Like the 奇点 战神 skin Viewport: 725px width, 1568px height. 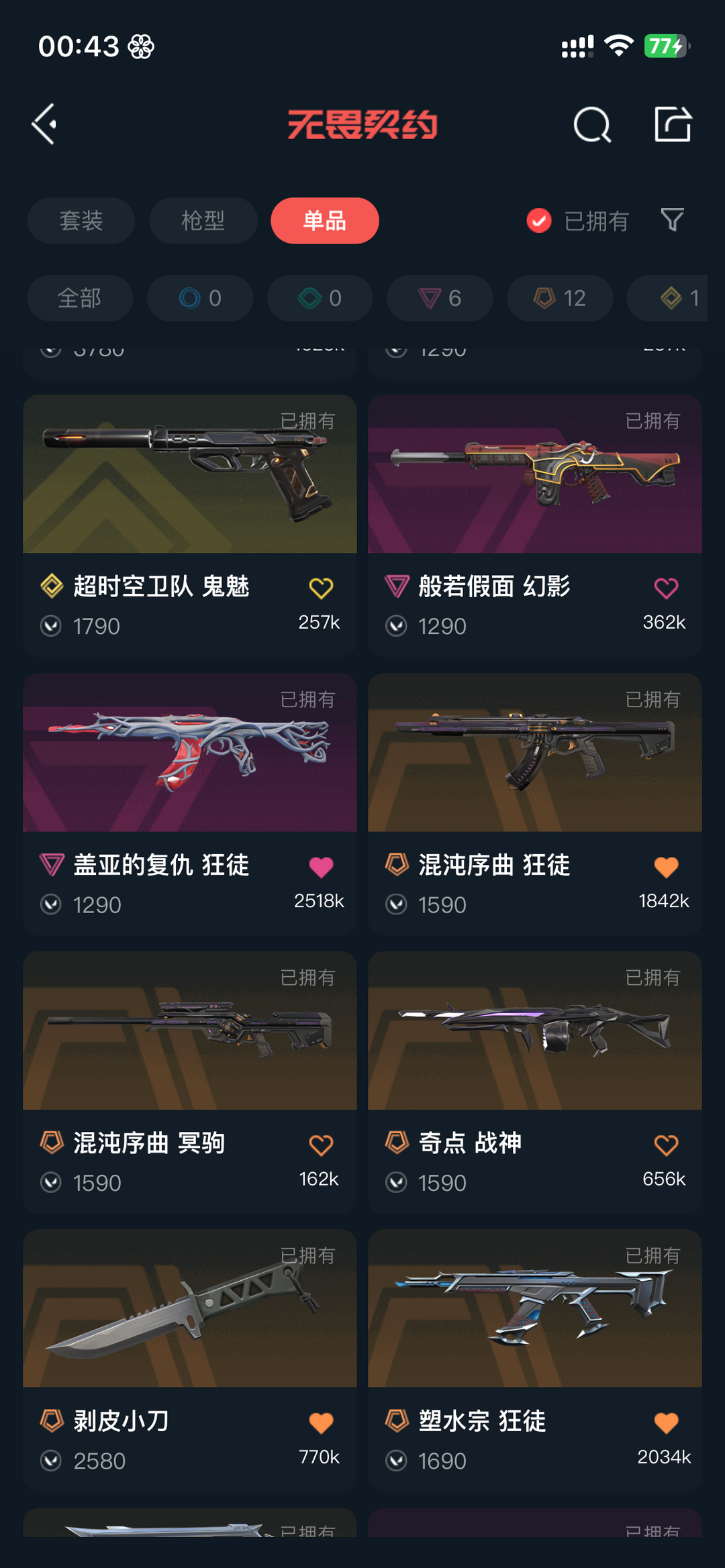pyautogui.click(x=666, y=1145)
